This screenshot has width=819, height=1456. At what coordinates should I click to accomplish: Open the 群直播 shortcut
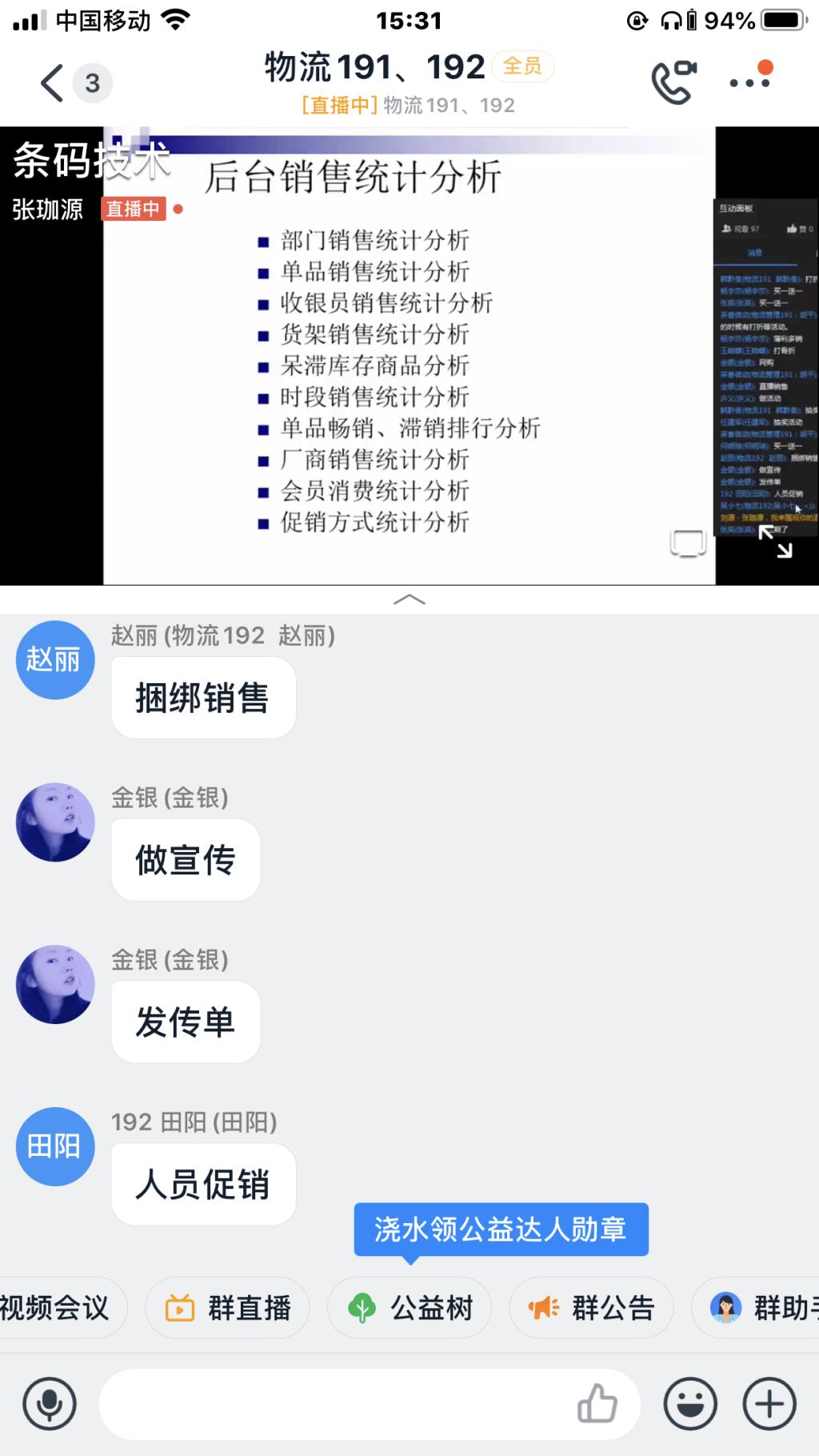tap(228, 1308)
